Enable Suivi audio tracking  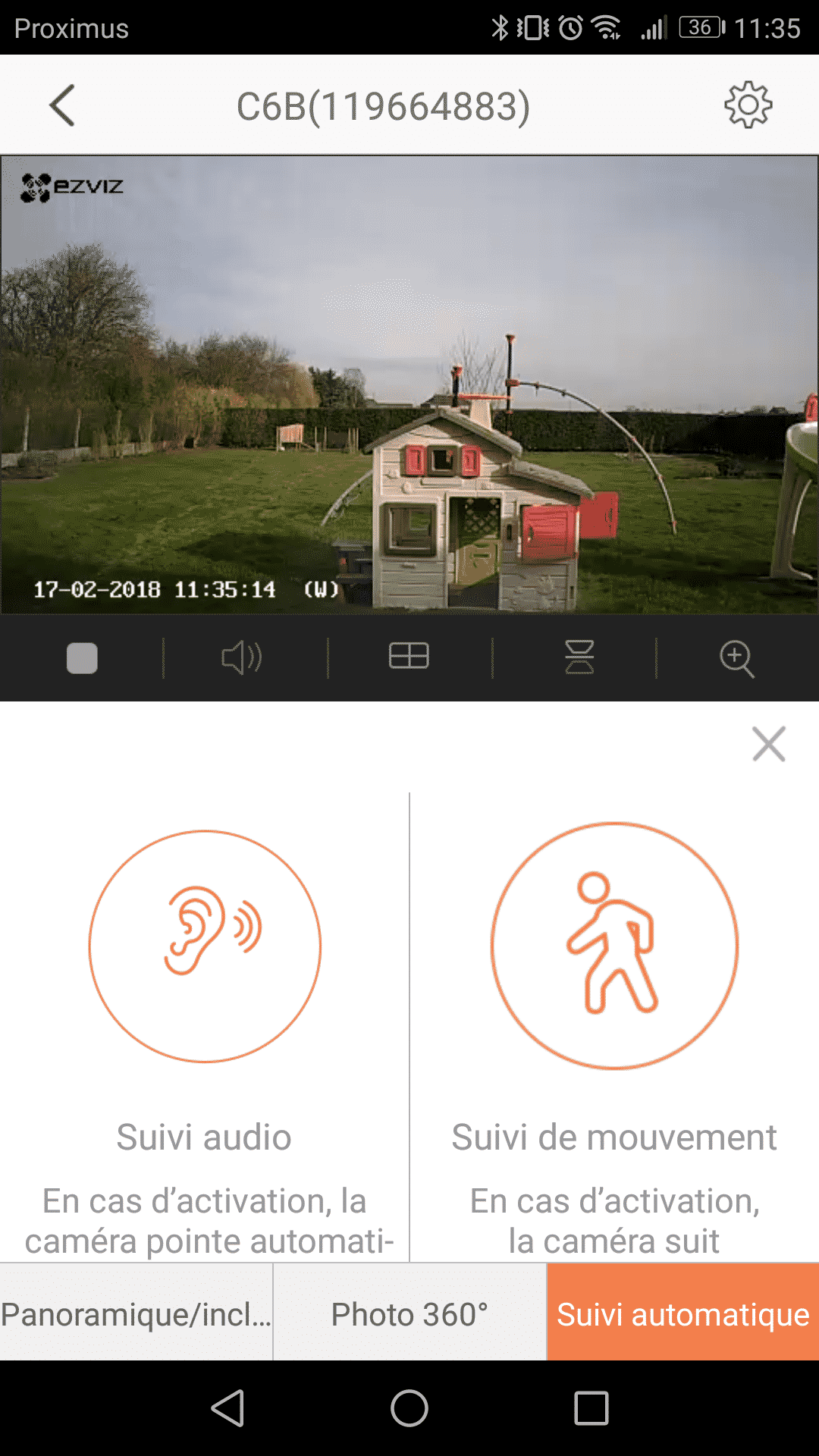point(205,946)
